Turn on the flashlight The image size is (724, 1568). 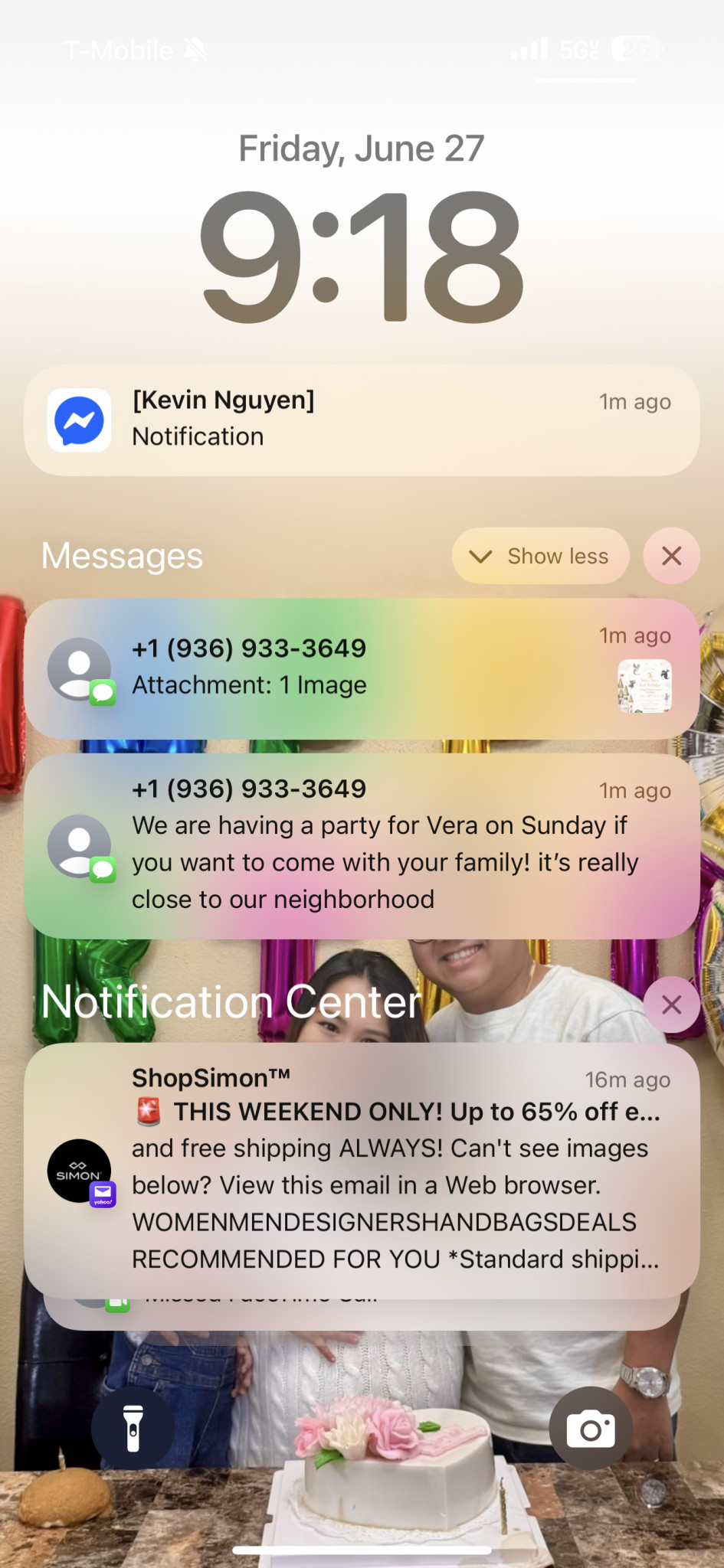point(133,1428)
